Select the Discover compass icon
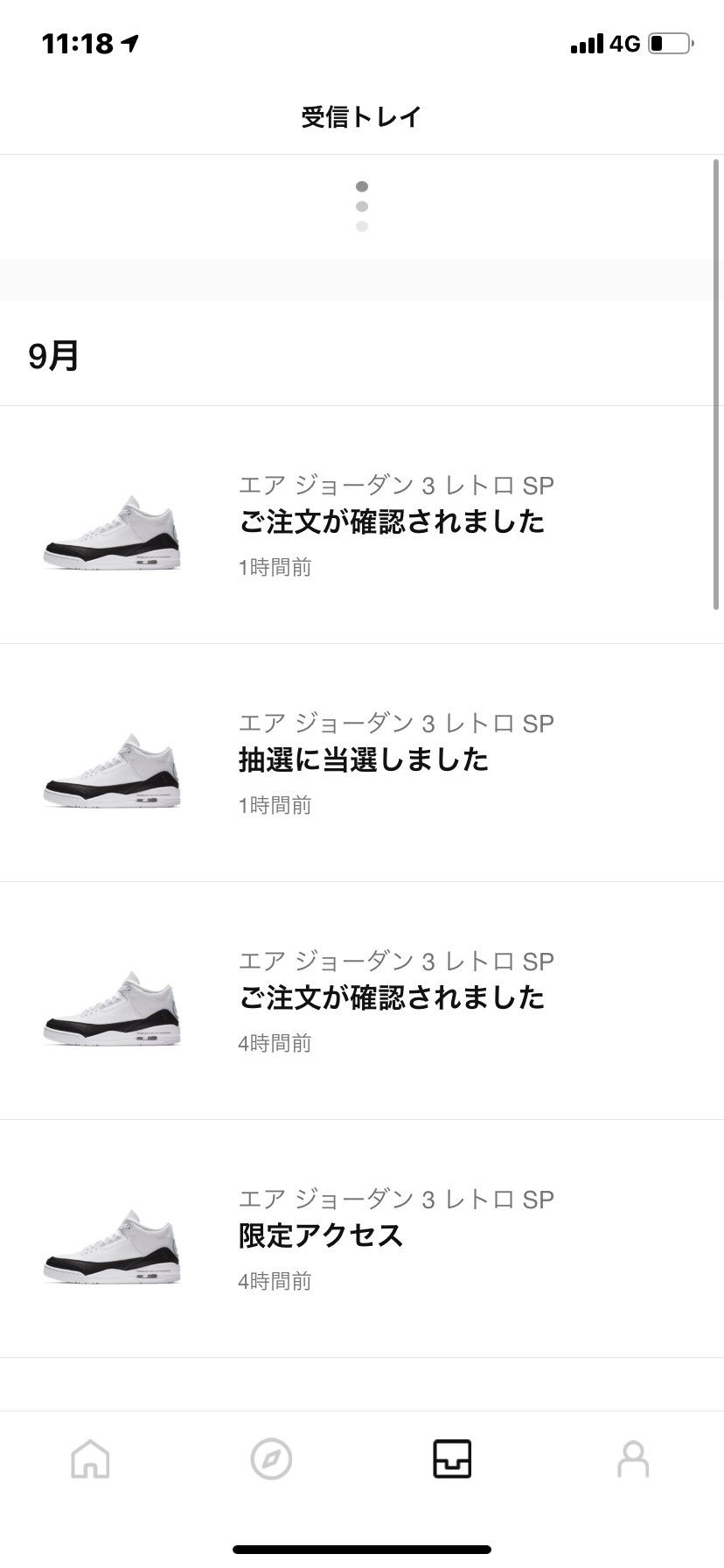Viewport: 724px width, 1568px height. pyautogui.click(x=271, y=1459)
